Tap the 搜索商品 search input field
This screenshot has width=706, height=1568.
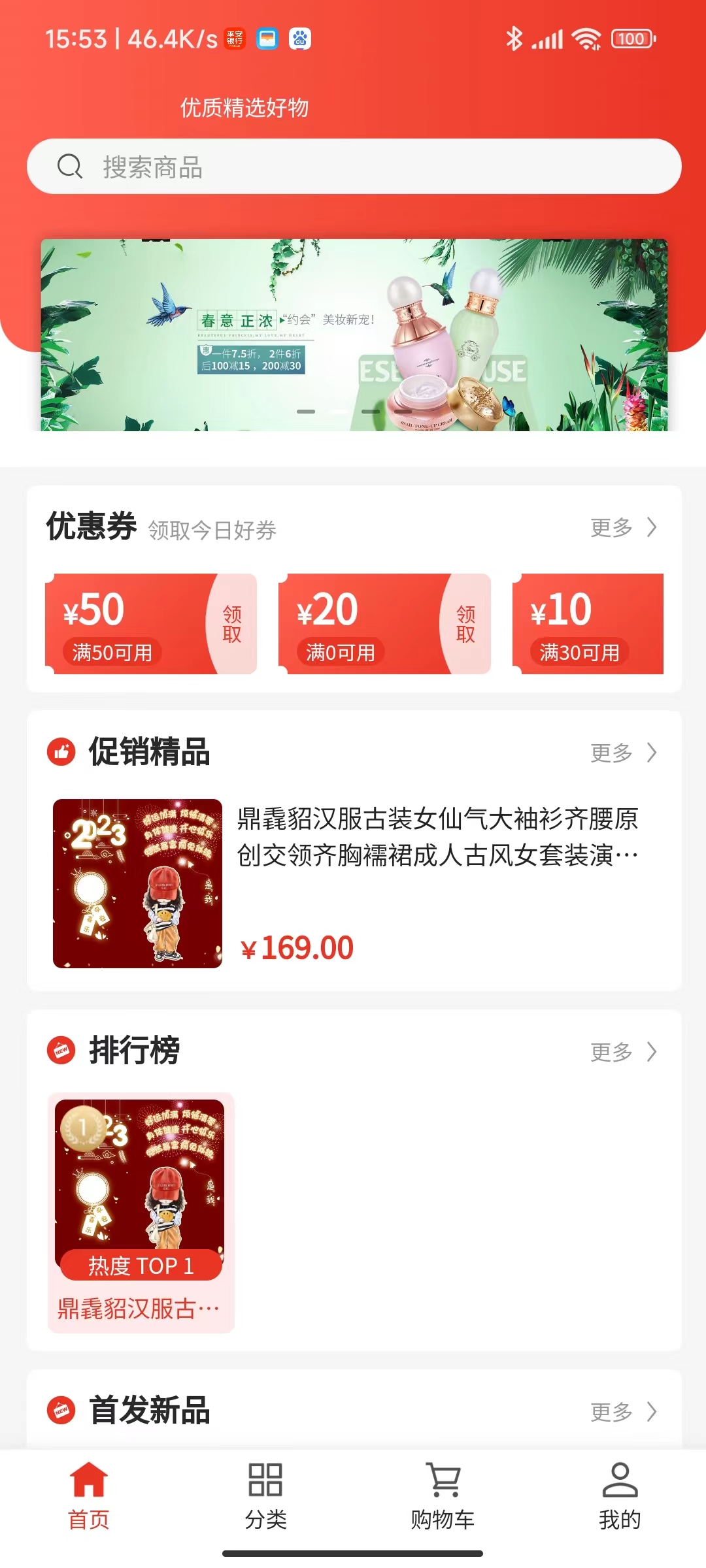[353, 166]
